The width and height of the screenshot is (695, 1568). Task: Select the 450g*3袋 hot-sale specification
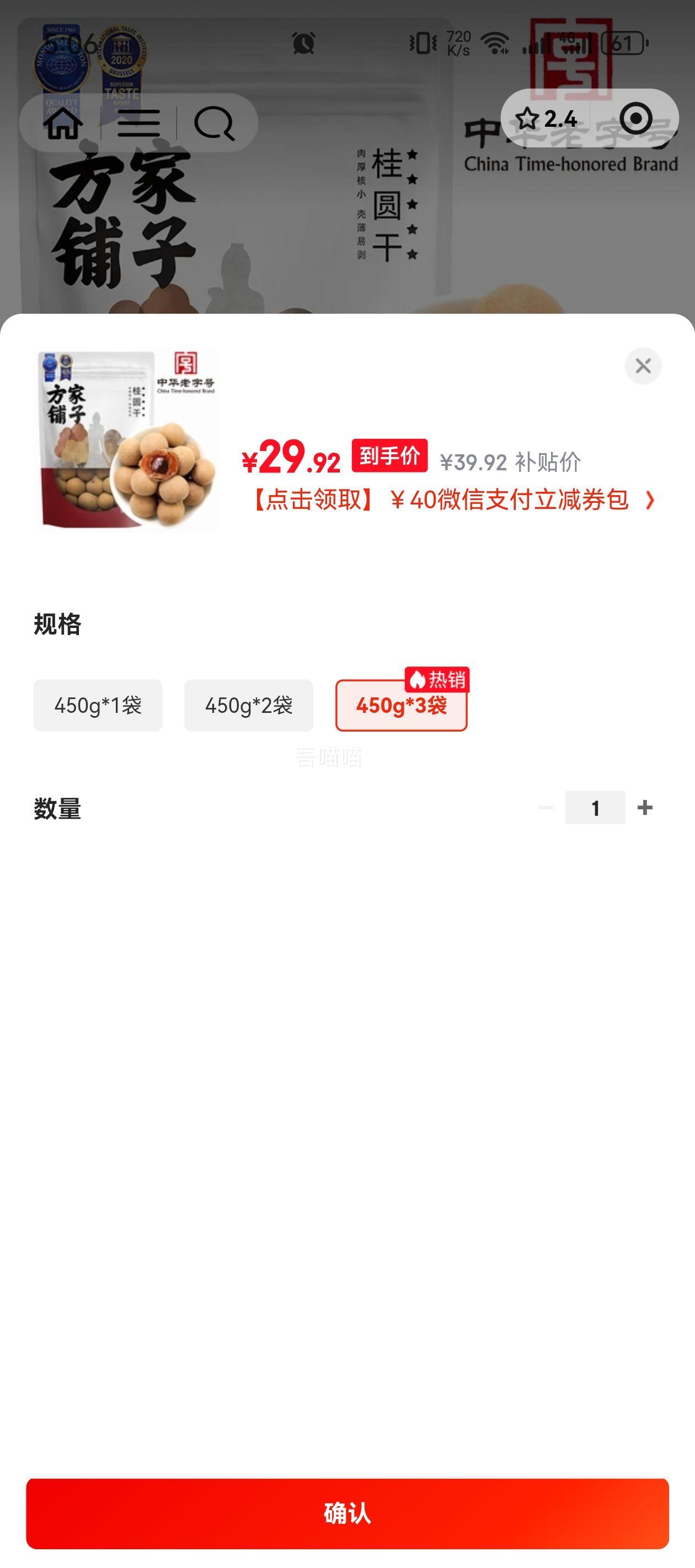tap(402, 707)
